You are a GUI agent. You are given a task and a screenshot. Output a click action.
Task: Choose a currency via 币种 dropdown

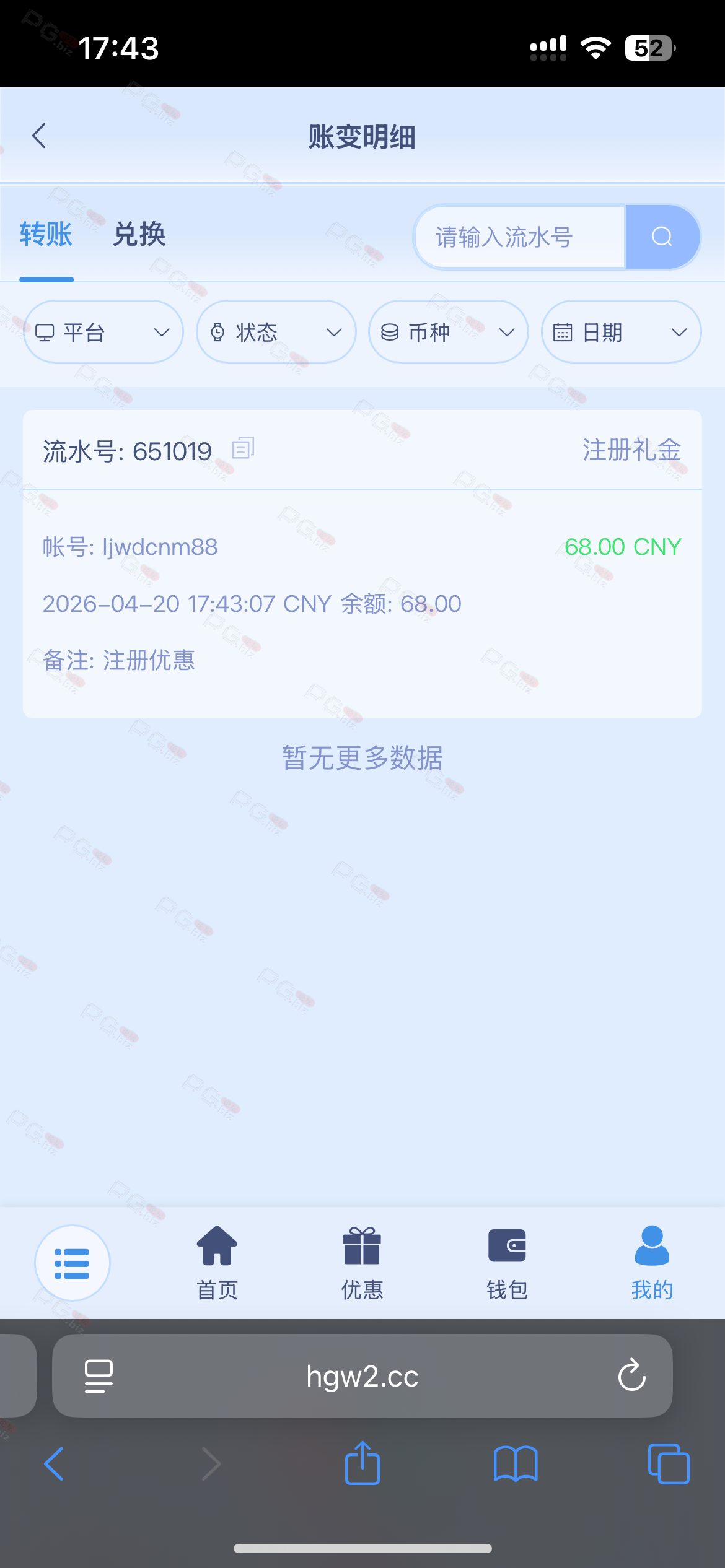pyautogui.click(x=448, y=333)
